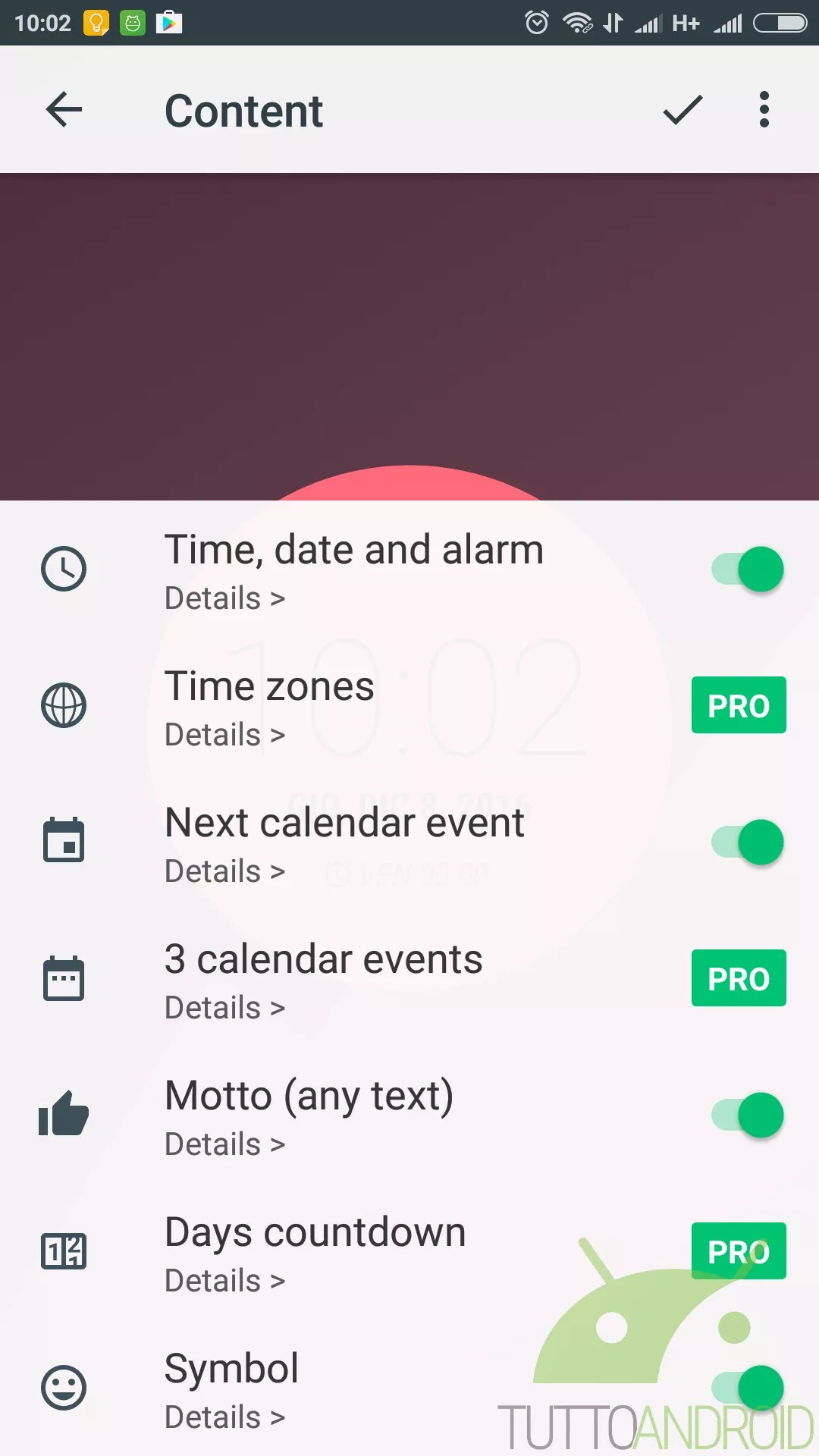Select the globe icon for Time zones
The image size is (819, 1456).
[x=64, y=705]
